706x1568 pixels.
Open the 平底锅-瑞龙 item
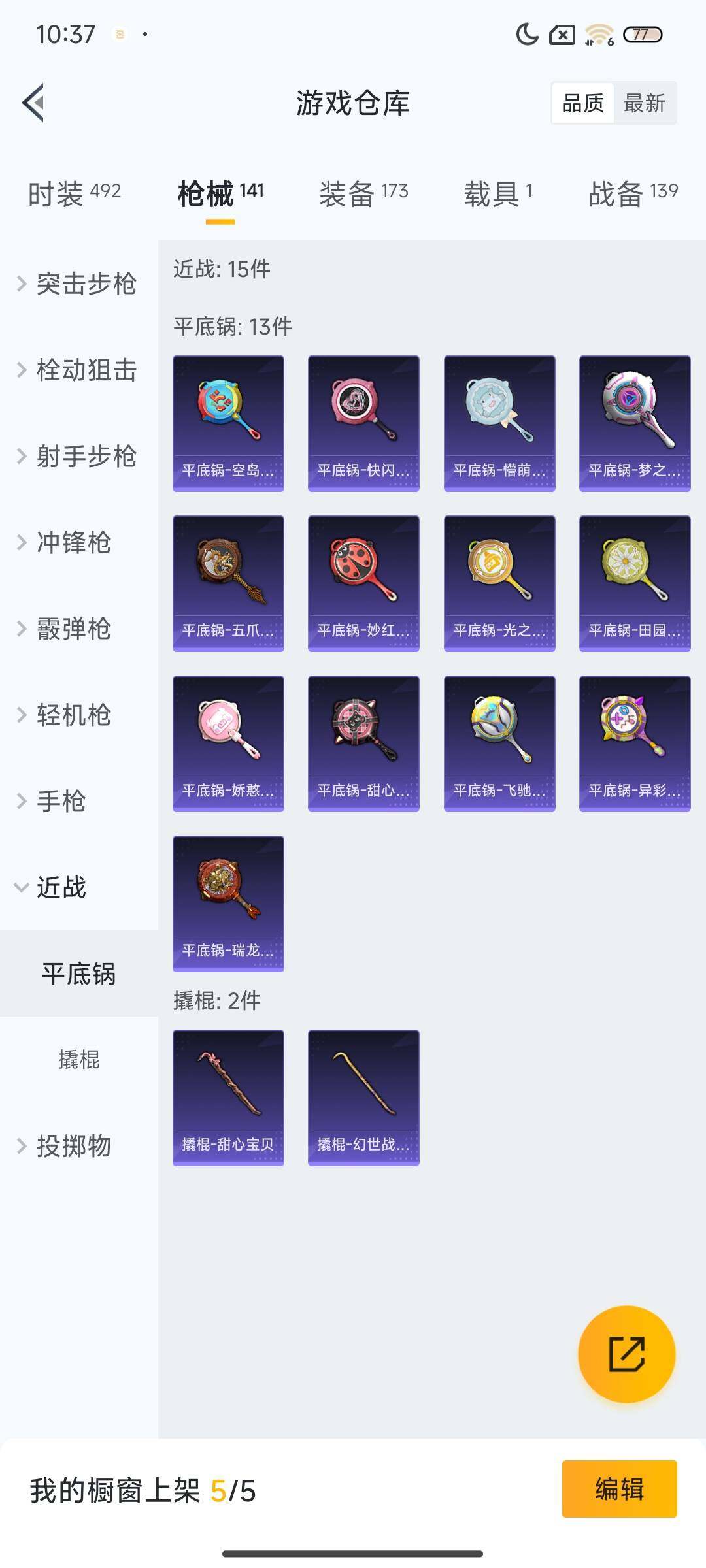tap(228, 904)
